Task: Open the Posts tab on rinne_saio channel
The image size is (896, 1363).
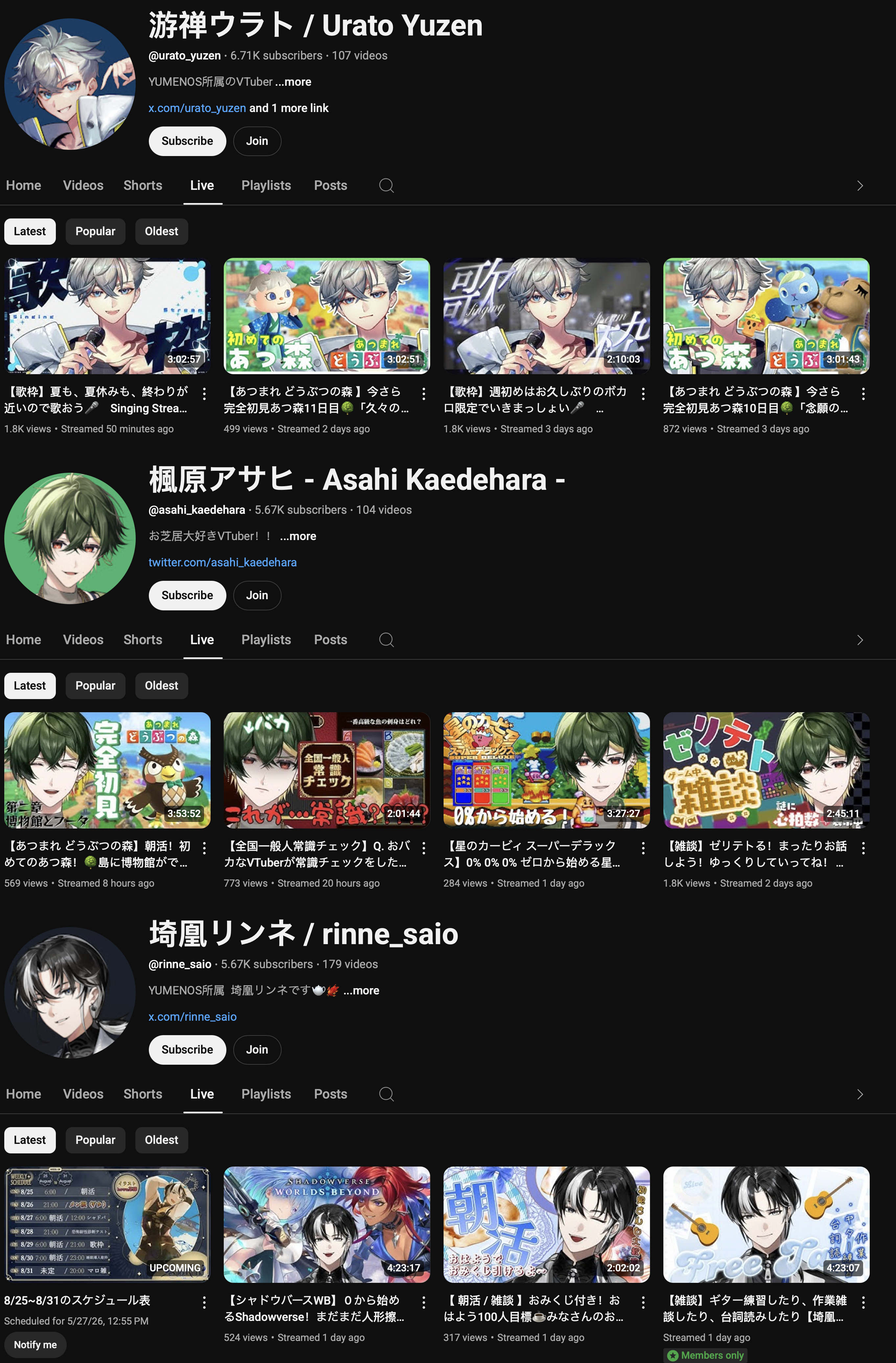Action: (x=330, y=1094)
